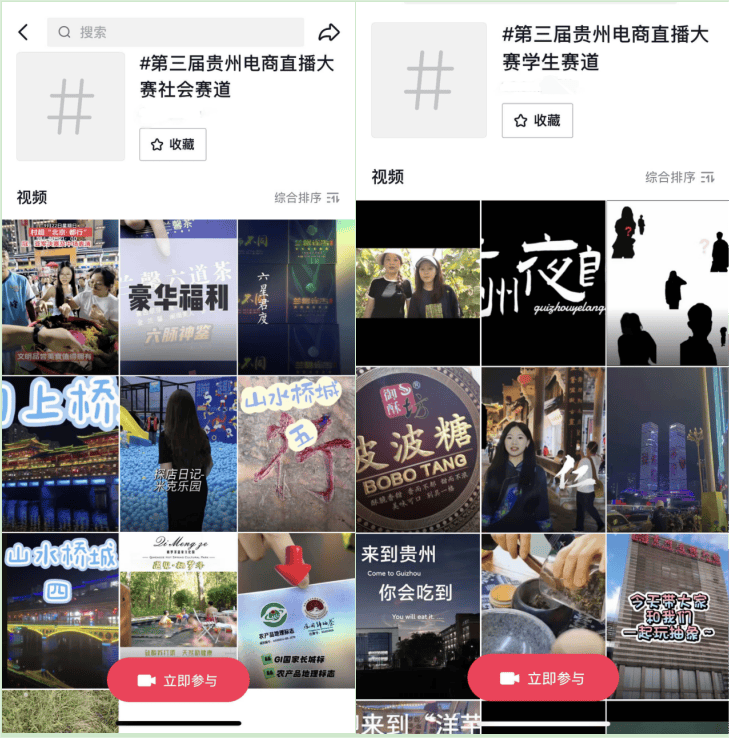Open the black silhouettes video
The image size is (729, 738).
coord(667,283)
